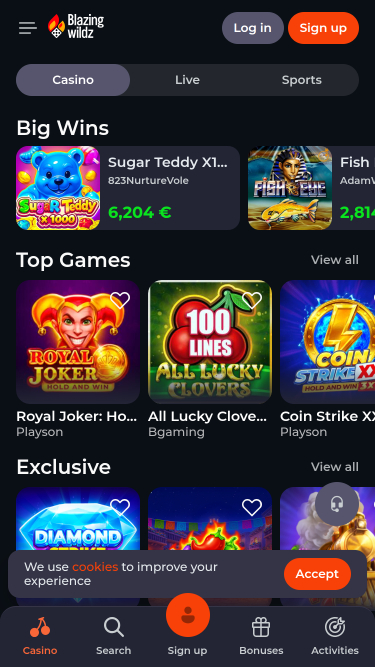Favorite All Lucky Clovers game
375x667 pixels.
coord(252,300)
